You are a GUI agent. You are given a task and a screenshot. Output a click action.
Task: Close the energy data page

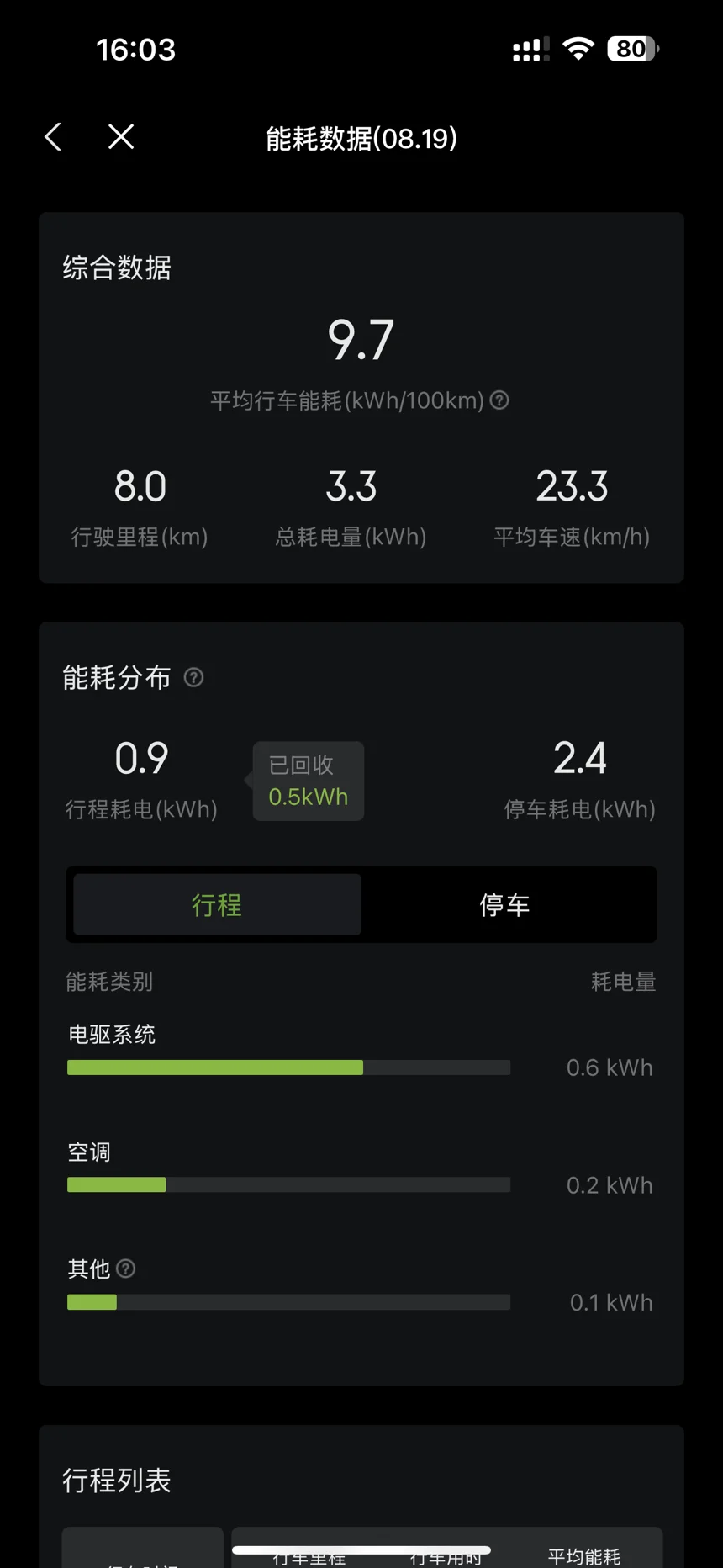(x=121, y=136)
